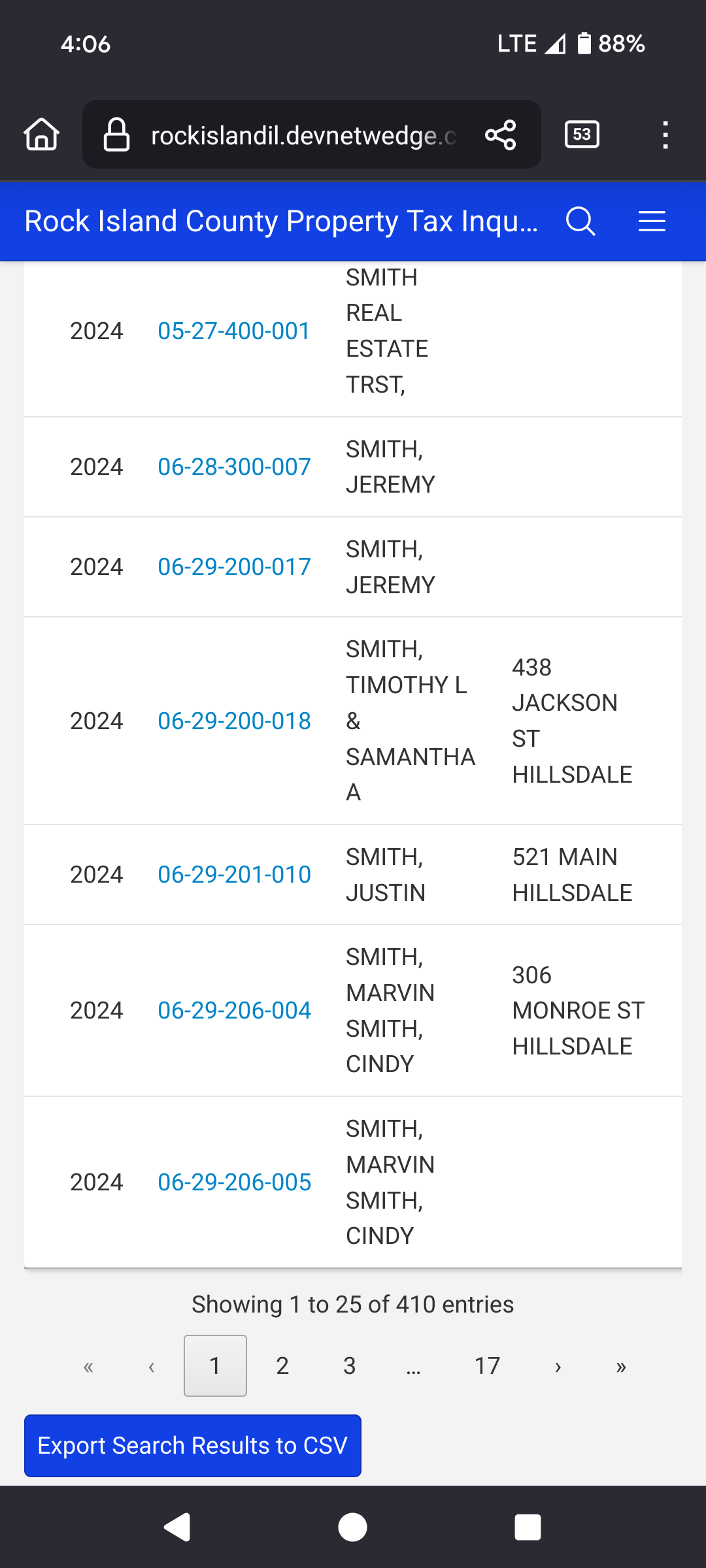Jump to results page 17
Viewport: 706px width, 1568px height.
487,1365
